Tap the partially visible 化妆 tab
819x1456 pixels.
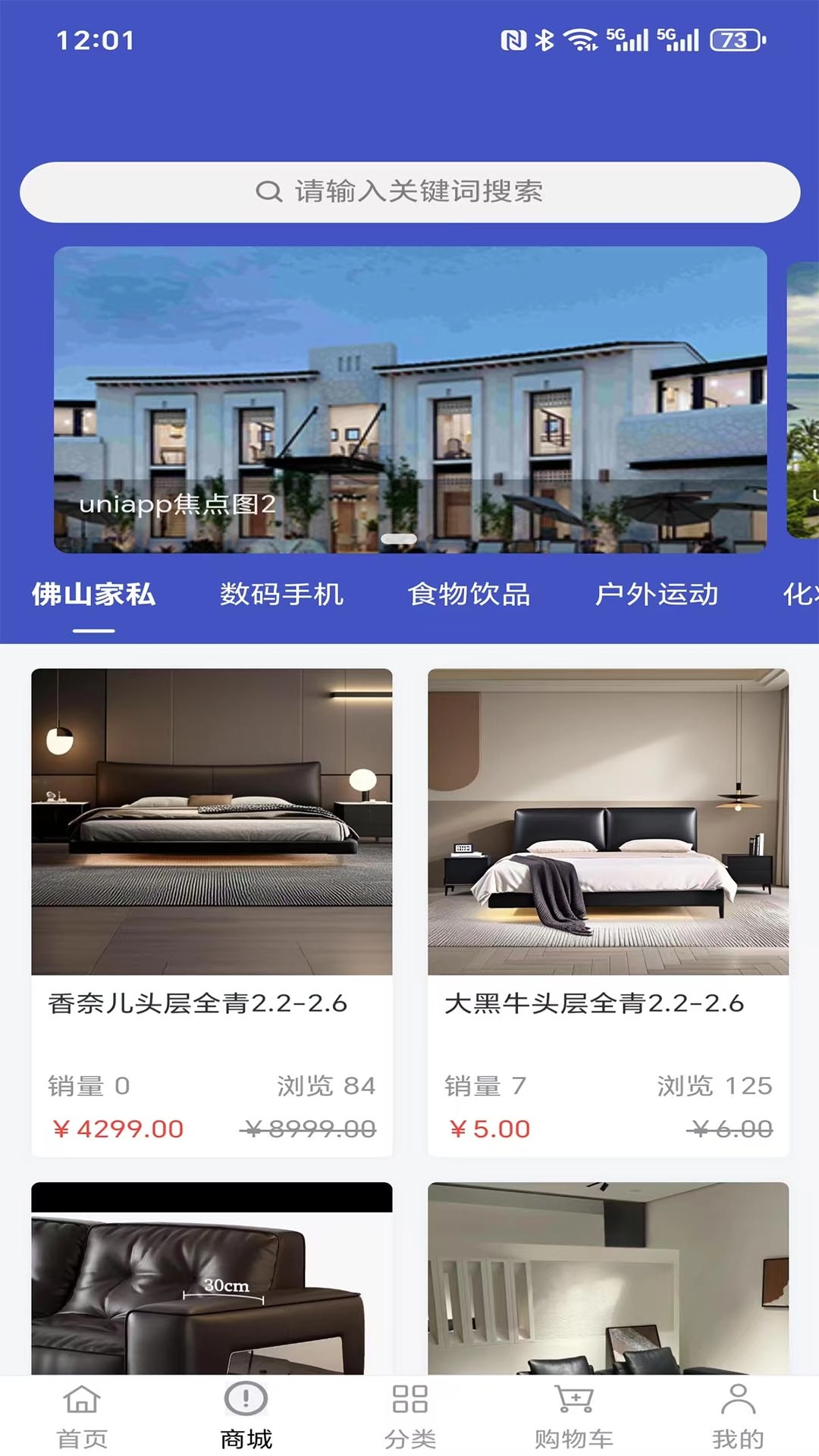coord(800,596)
